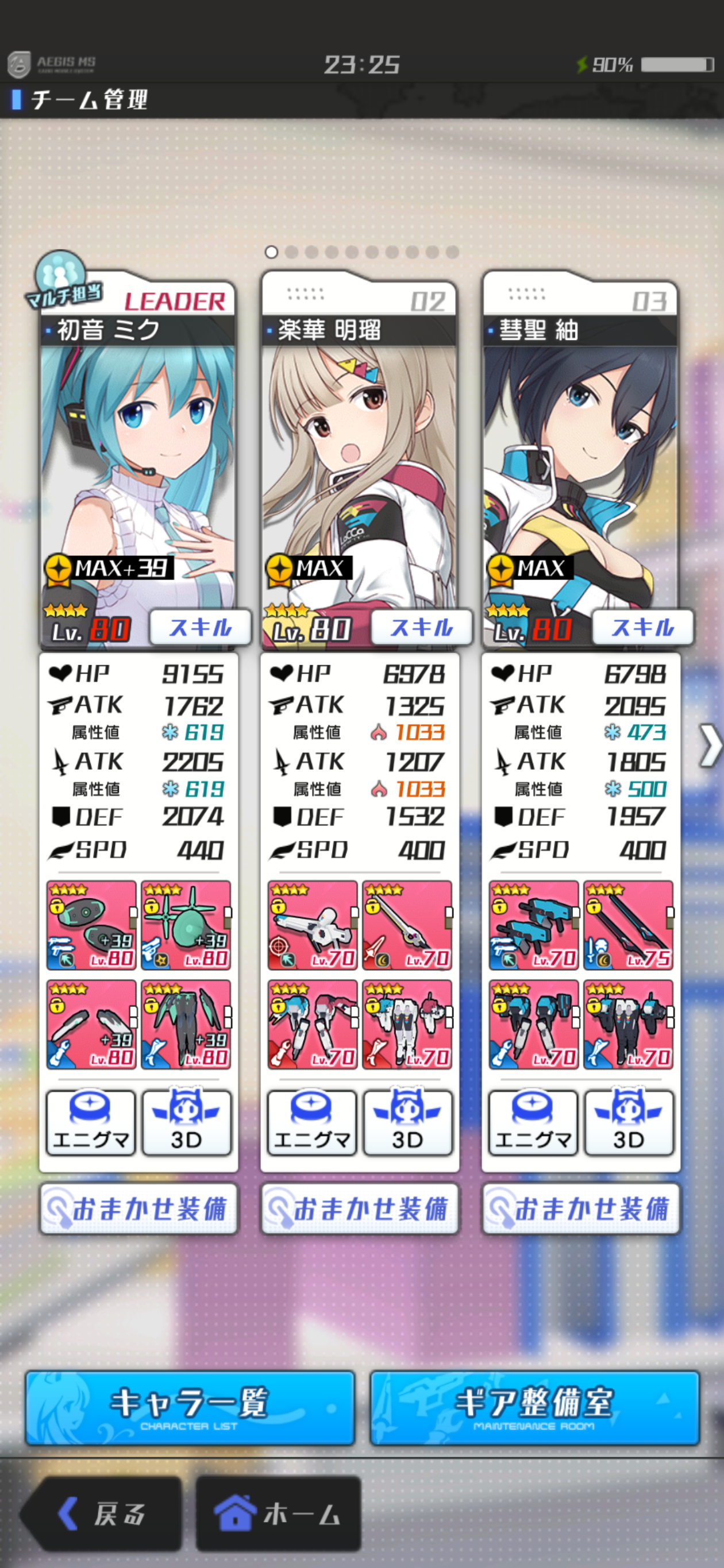
Task: Show next team with right arrow
Action: [710, 746]
